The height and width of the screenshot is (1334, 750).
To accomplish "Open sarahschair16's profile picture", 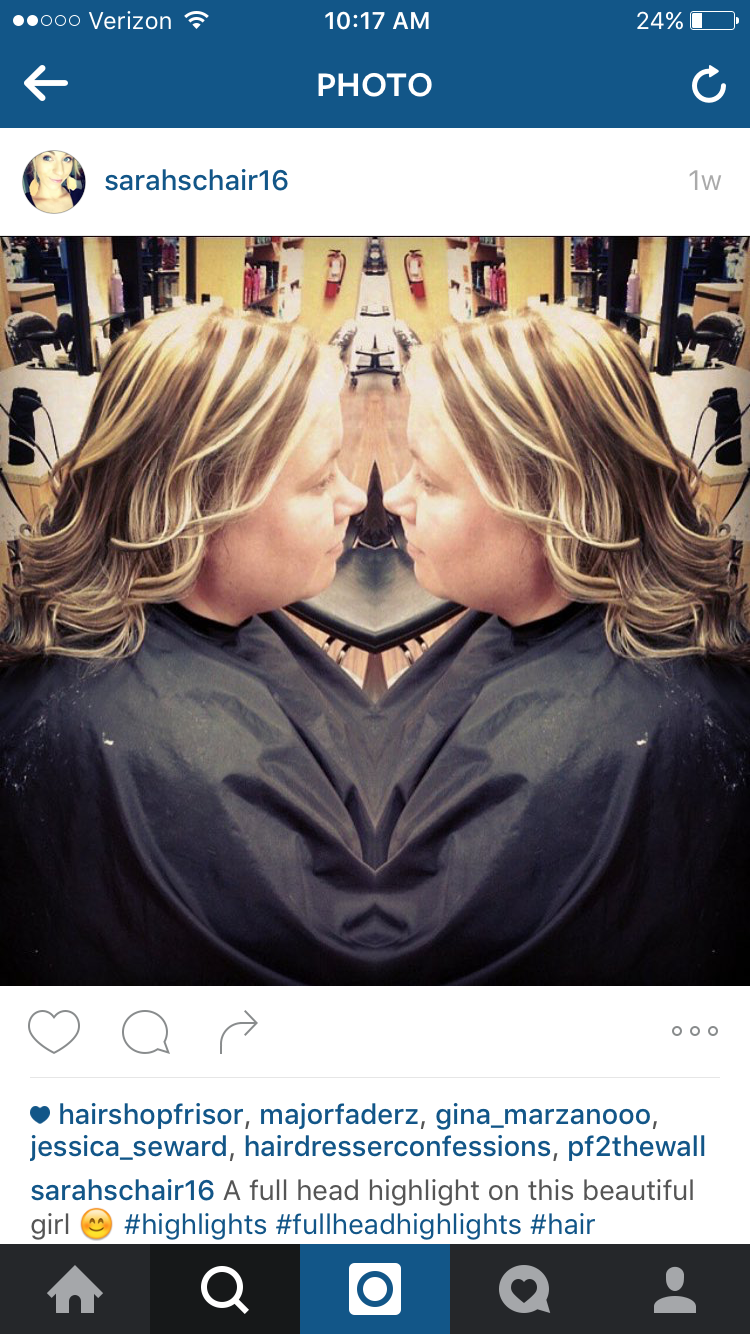I will click(x=54, y=181).
